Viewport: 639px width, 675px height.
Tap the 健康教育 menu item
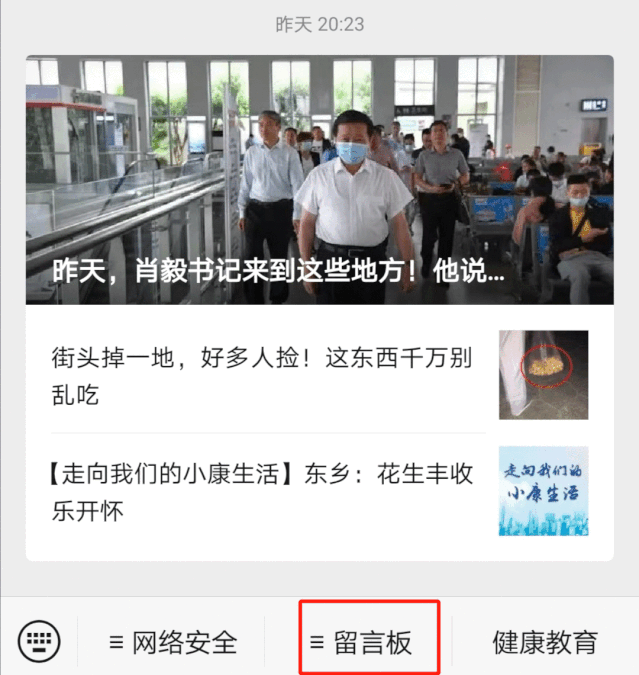545,642
